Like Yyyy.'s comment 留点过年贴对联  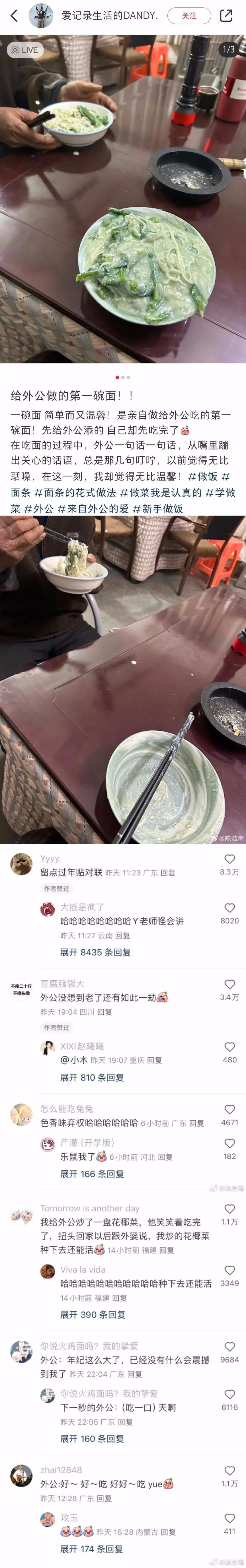click(229, 859)
